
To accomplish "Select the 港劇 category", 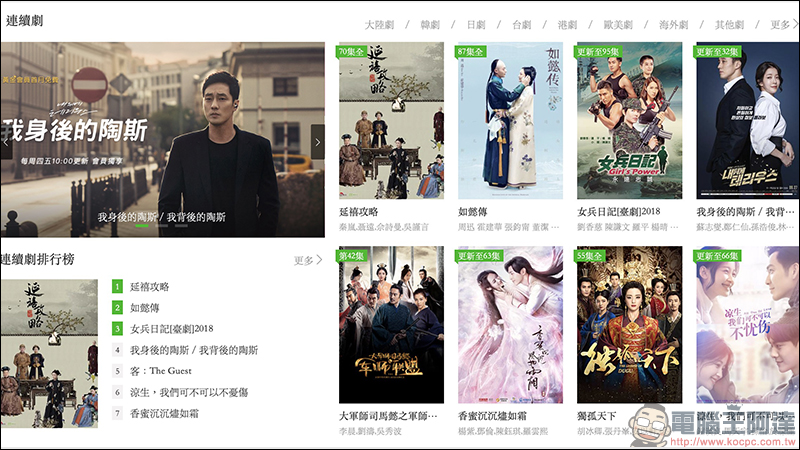I will pos(567,25).
